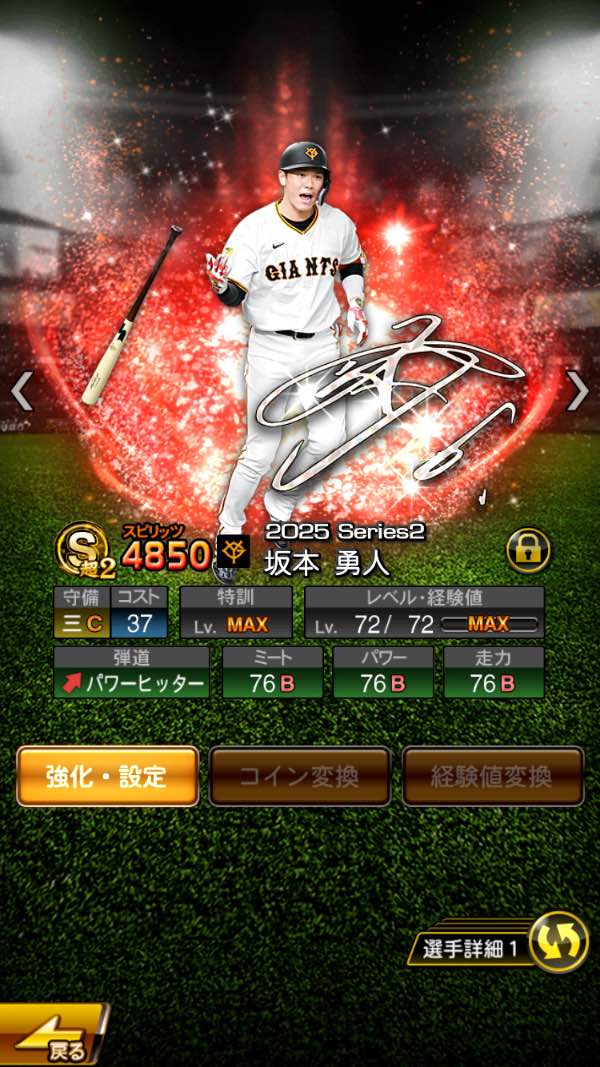
Task: Toggle the player lock icon
Action: click(x=527, y=550)
